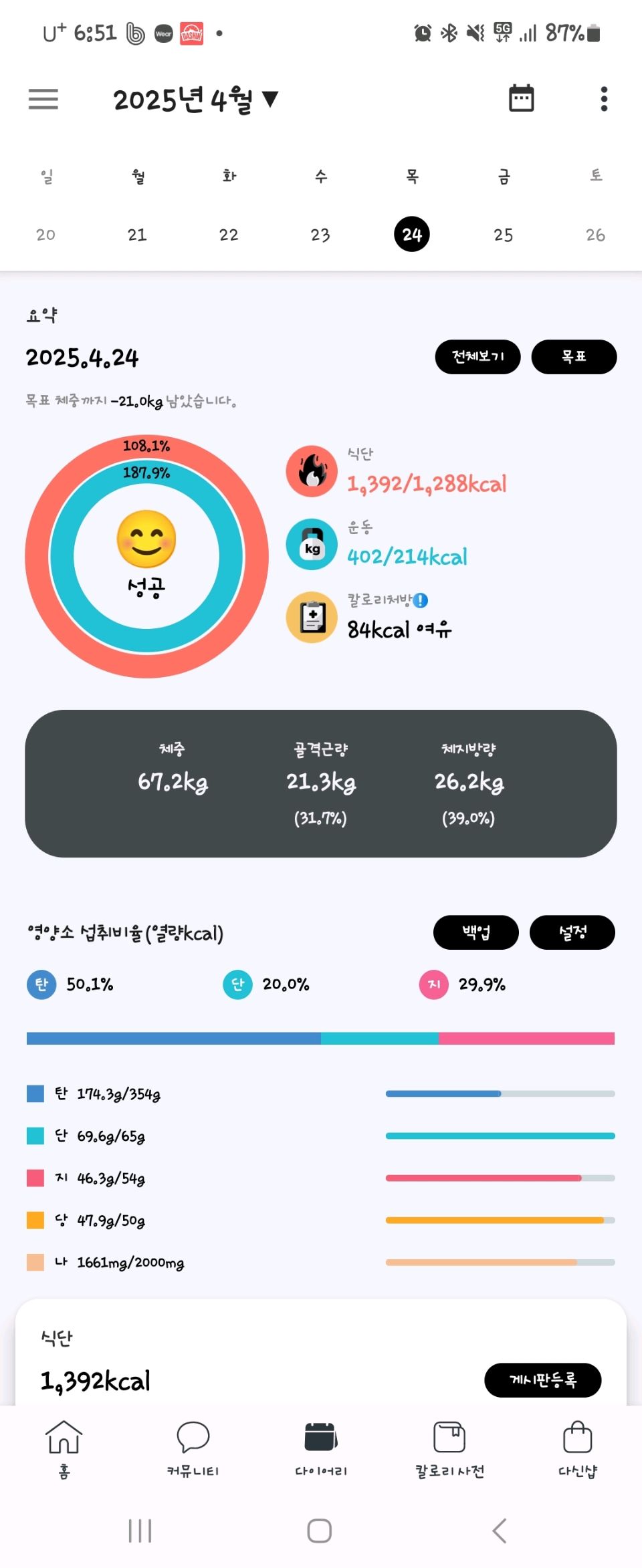The image size is (642, 1568).
Task: Tap the info icon next to 칼로리처방
Action: click(421, 600)
